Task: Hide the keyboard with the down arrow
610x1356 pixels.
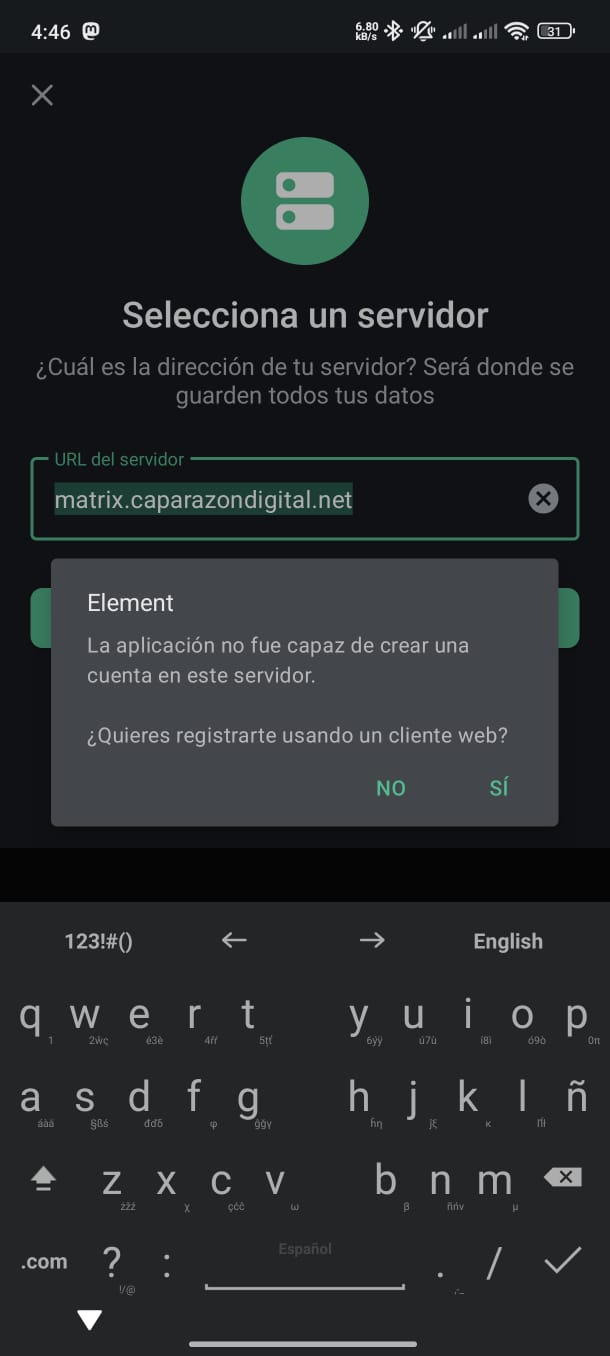Action: click(x=90, y=1321)
